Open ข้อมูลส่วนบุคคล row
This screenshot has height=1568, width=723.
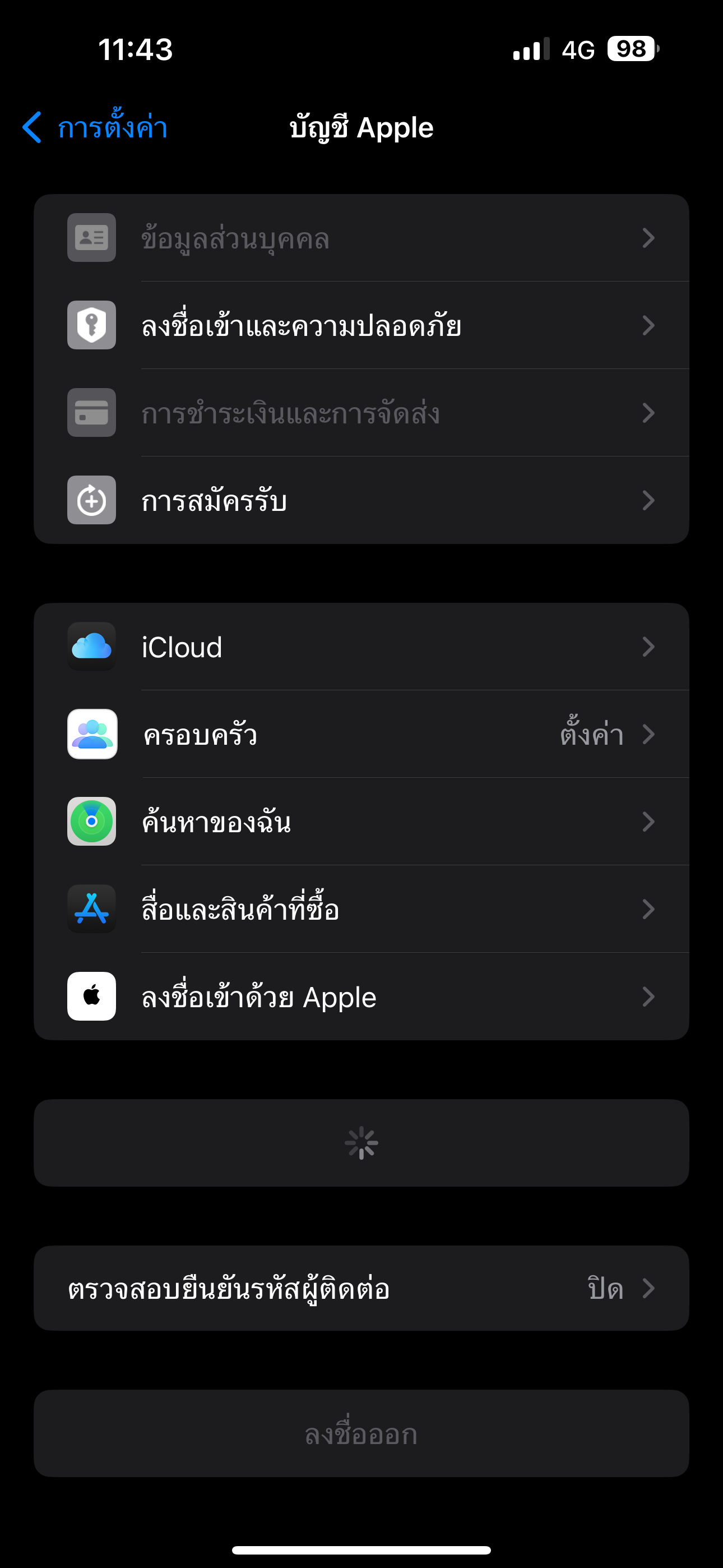pyautogui.click(x=361, y=238)
